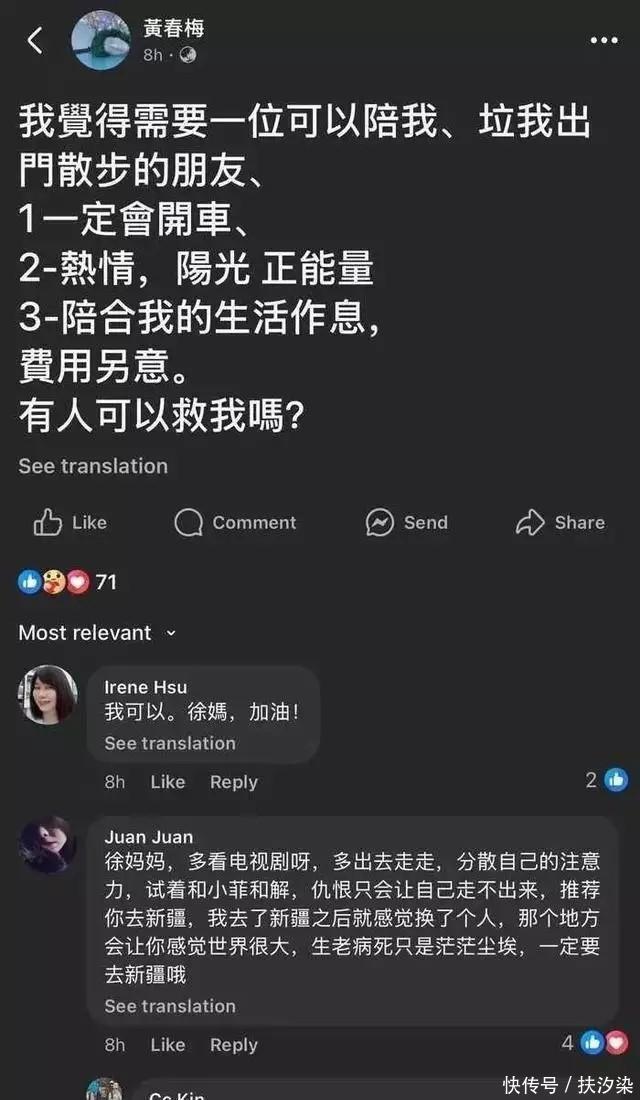
Task: Like the post by 黃春梅
Action: pos(70,522)
